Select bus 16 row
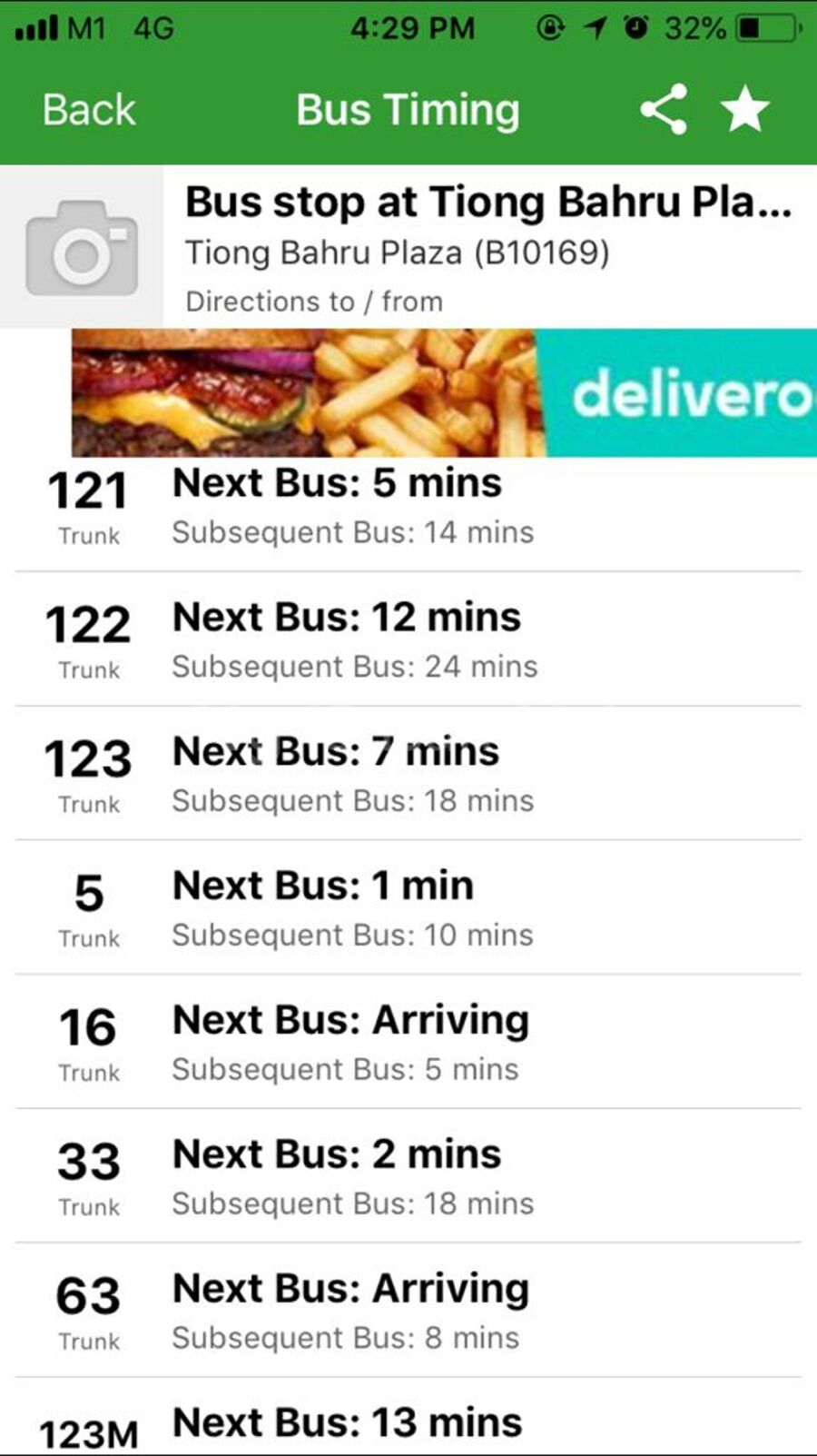 [408, 1043]
